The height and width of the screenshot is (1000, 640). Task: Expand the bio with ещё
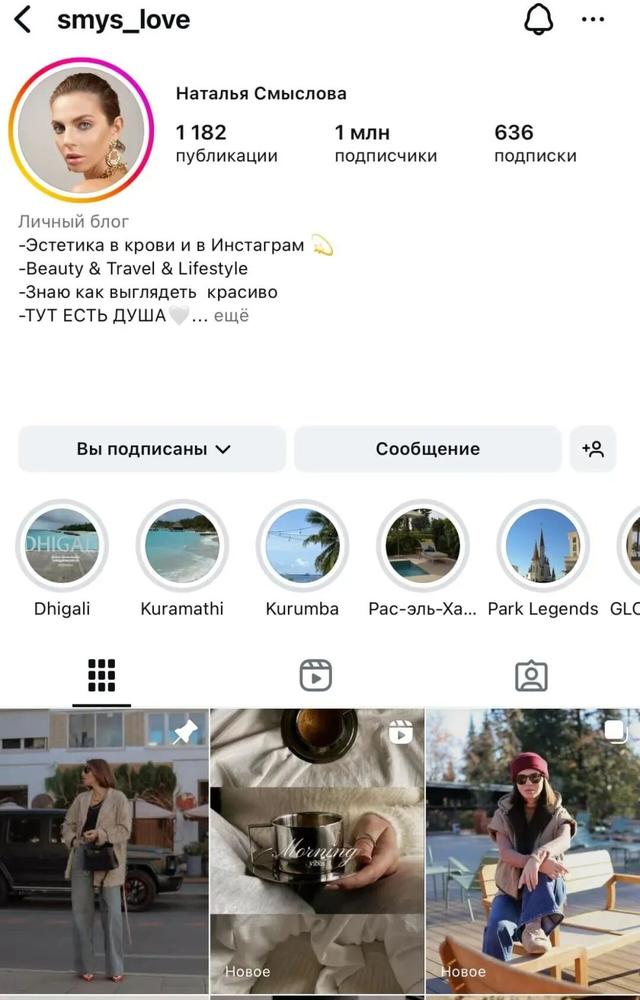(x=231, y=316)
